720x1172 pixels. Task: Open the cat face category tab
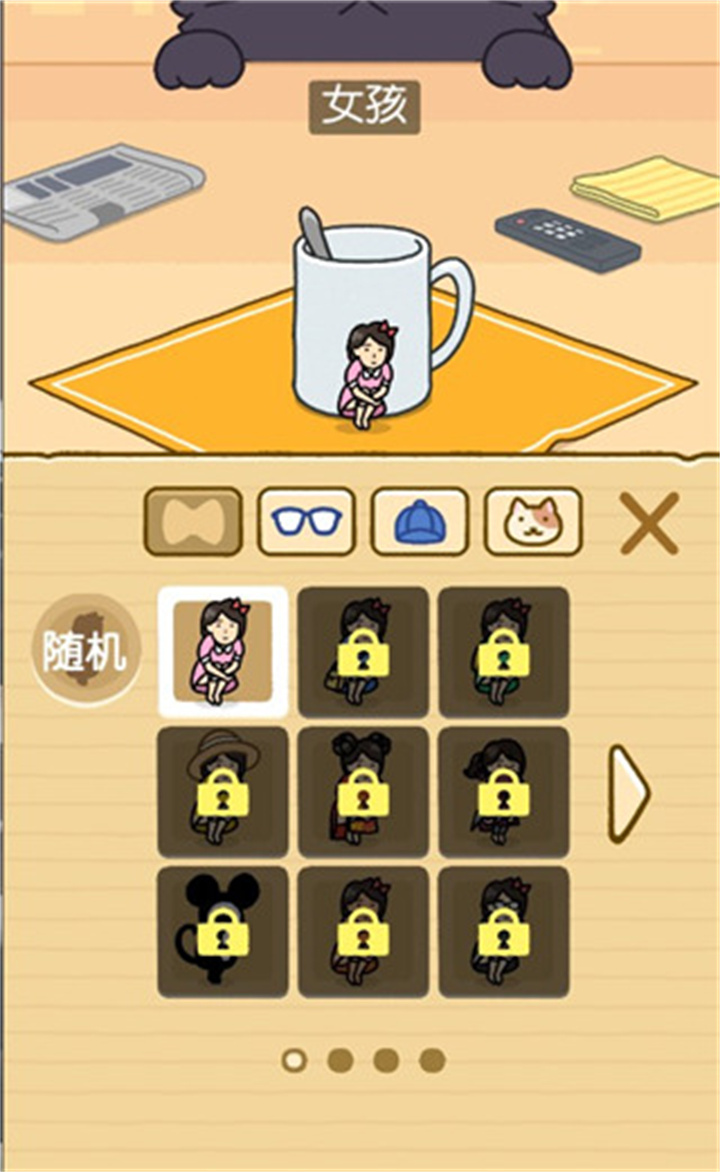532,521
